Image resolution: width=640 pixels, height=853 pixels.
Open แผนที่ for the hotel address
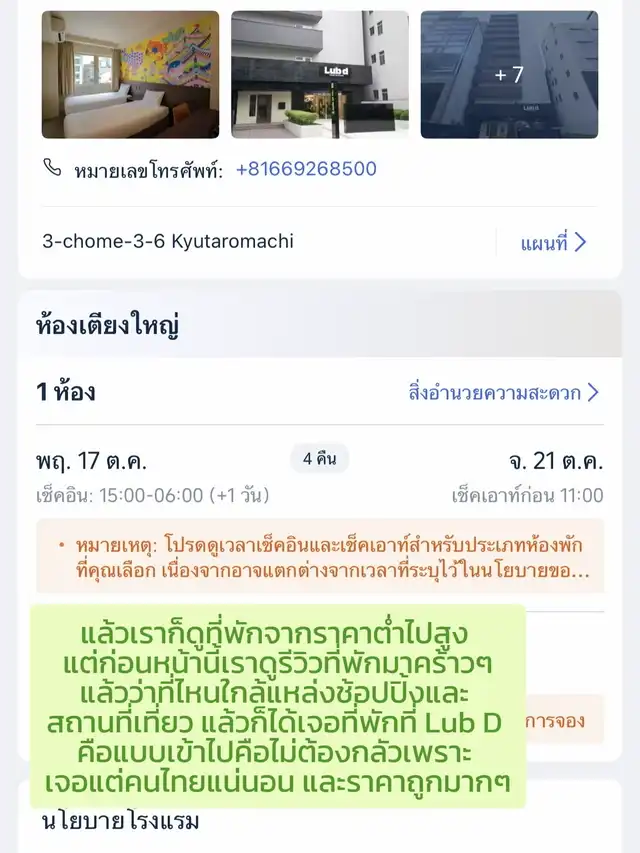pos(553,242)
